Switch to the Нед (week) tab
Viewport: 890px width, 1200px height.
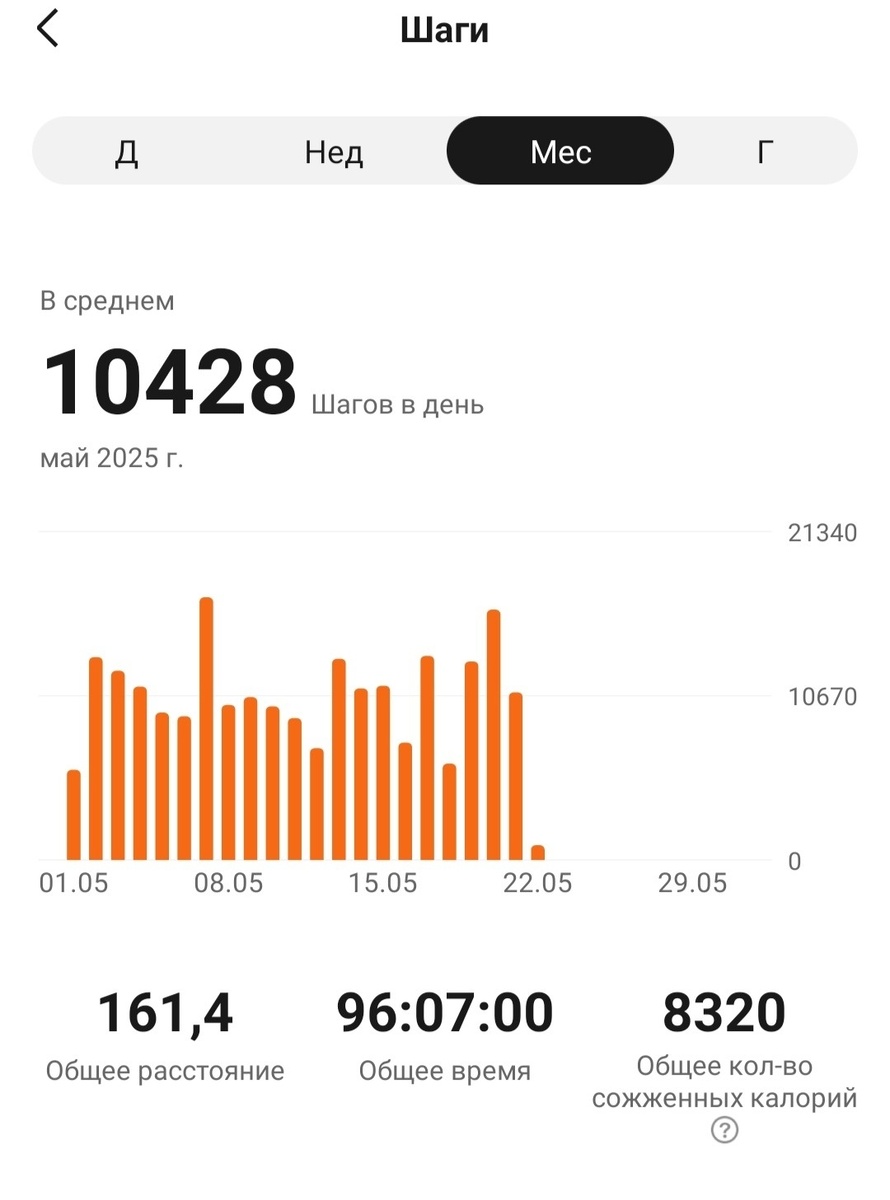click(332, 151)
